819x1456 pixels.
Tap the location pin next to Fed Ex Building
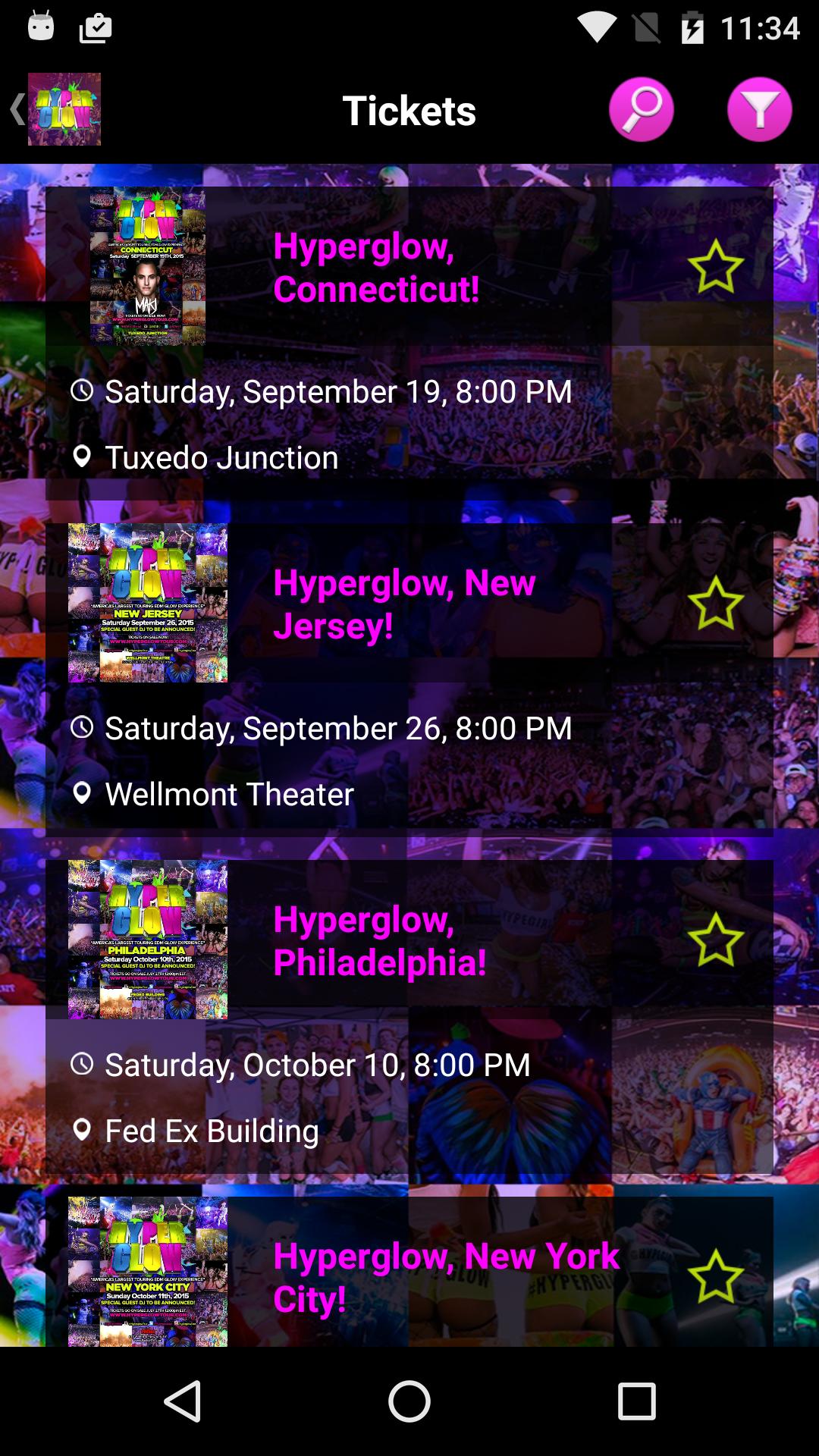pyautogui.click(x=83, y=1130)
